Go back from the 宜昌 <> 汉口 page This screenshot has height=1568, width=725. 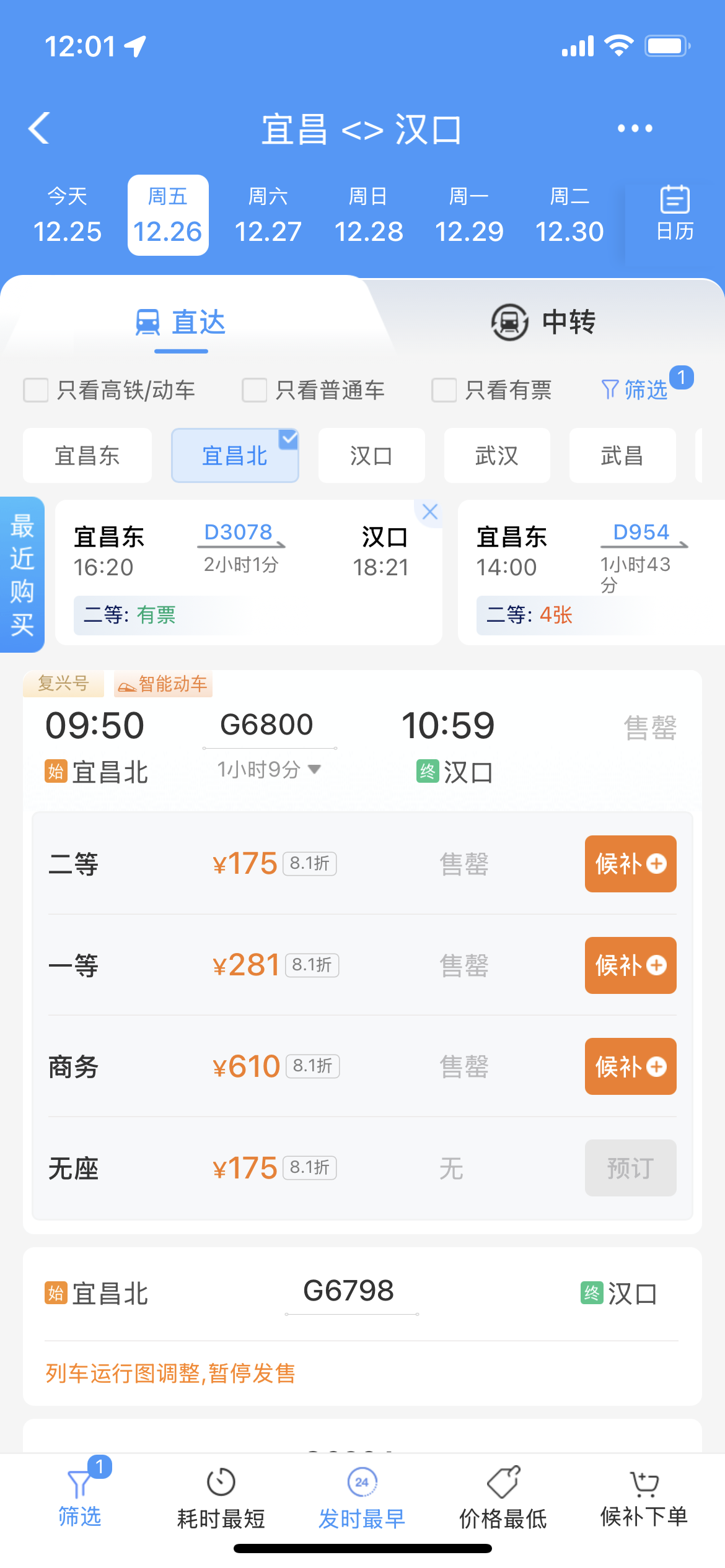pyautogui.click(x=39, y=128)
